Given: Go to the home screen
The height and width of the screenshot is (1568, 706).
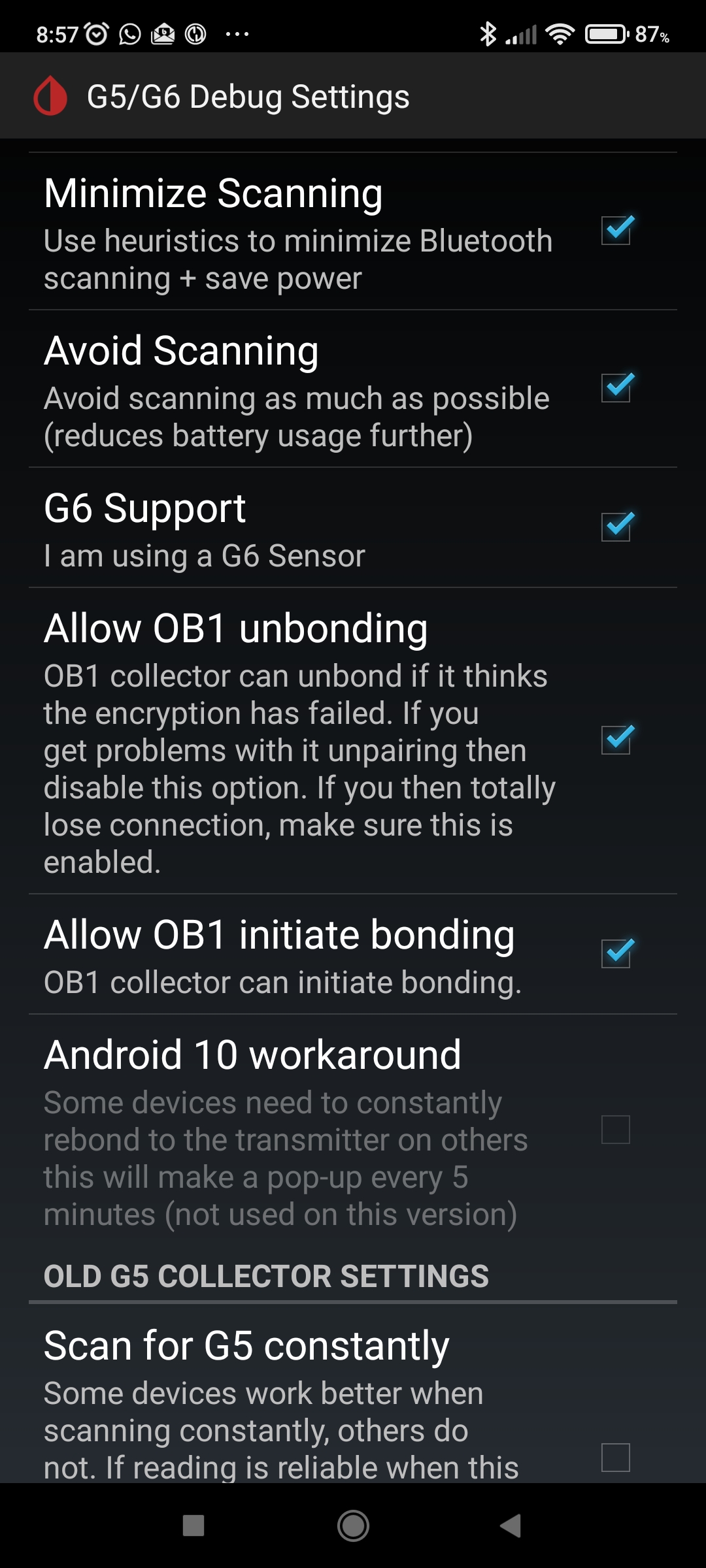Looking at the screenshot, I should click(353, 1526).
